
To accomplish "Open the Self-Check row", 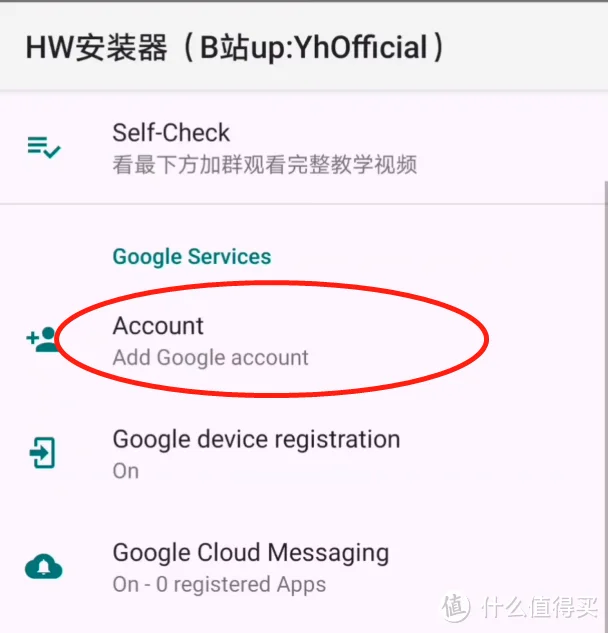I will click(x=264, y=147).
